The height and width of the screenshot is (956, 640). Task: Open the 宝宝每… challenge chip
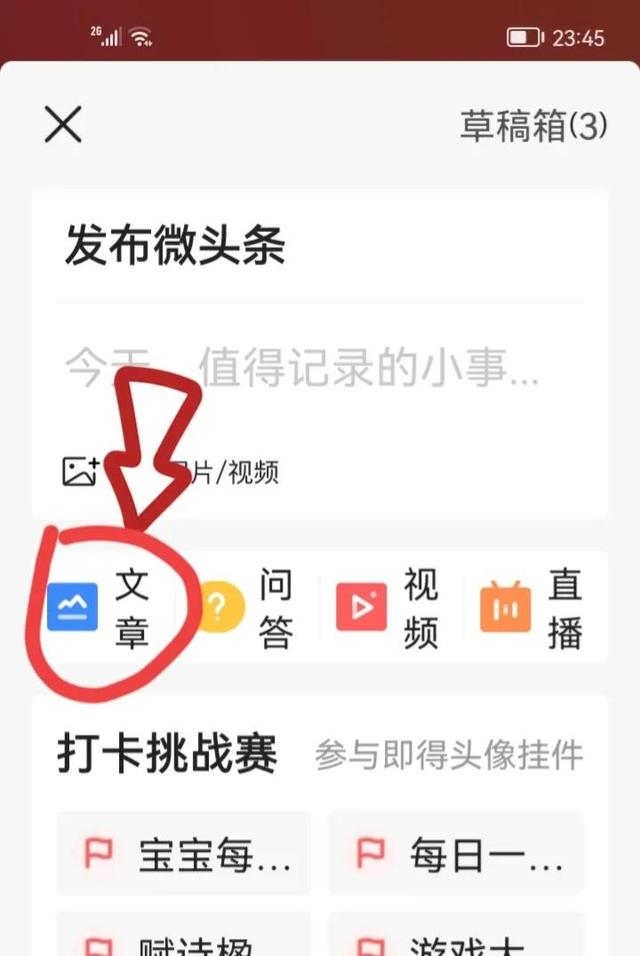(184, 853)
